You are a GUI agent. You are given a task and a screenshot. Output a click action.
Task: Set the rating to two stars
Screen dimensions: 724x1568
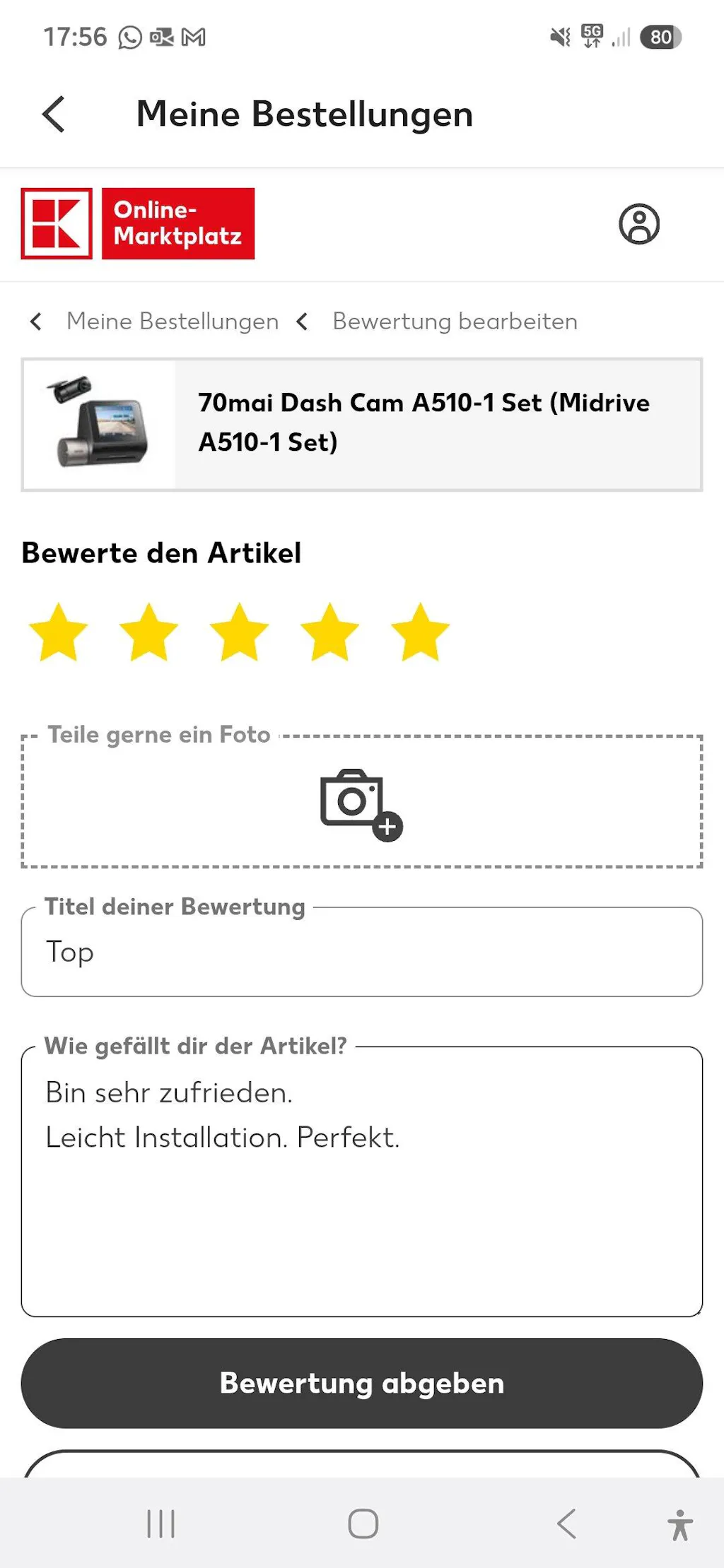pyautogui.click(x=148, y=632)
